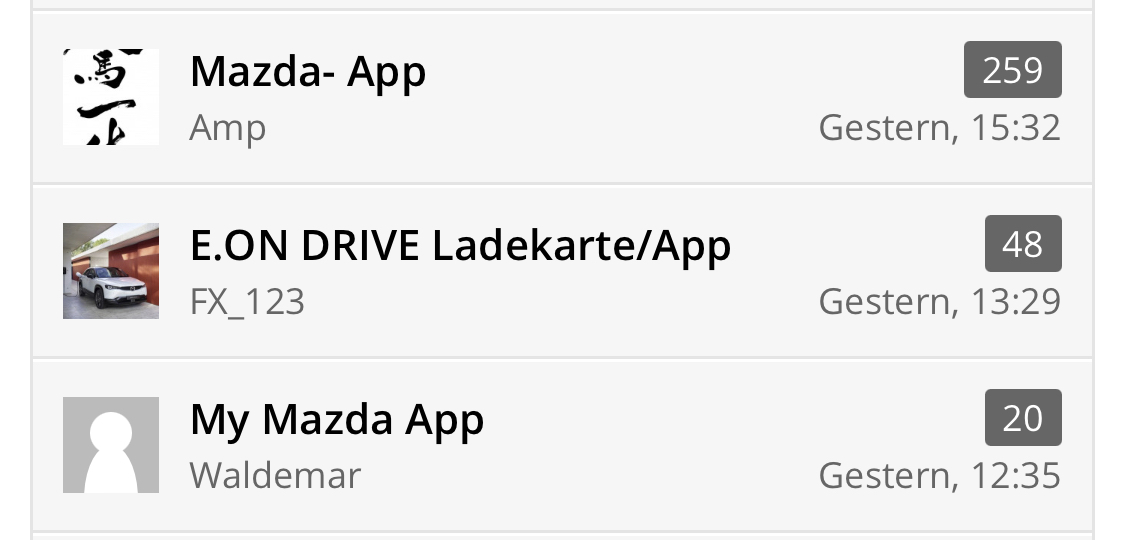
Task: Open the Mazda- App thread
Action: pos(308,72)
